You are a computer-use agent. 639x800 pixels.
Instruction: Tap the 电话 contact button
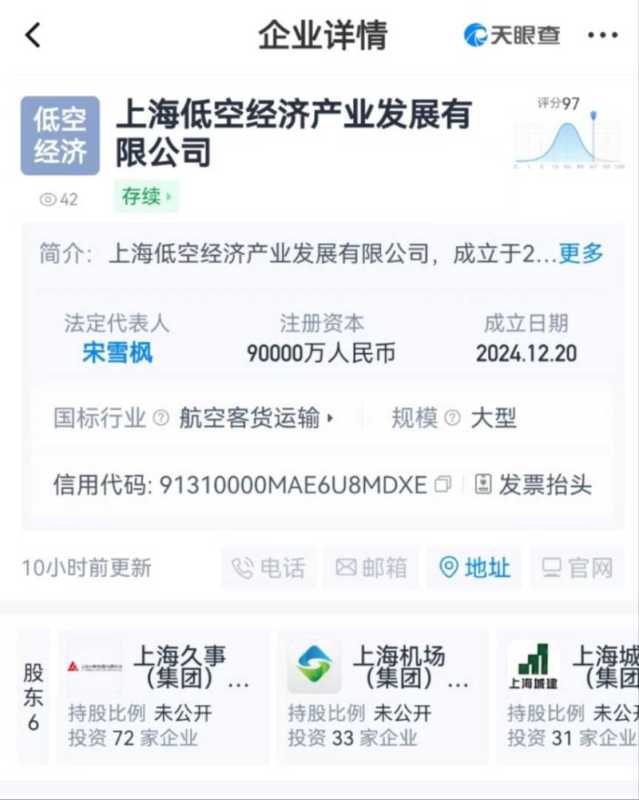point(268,568)
